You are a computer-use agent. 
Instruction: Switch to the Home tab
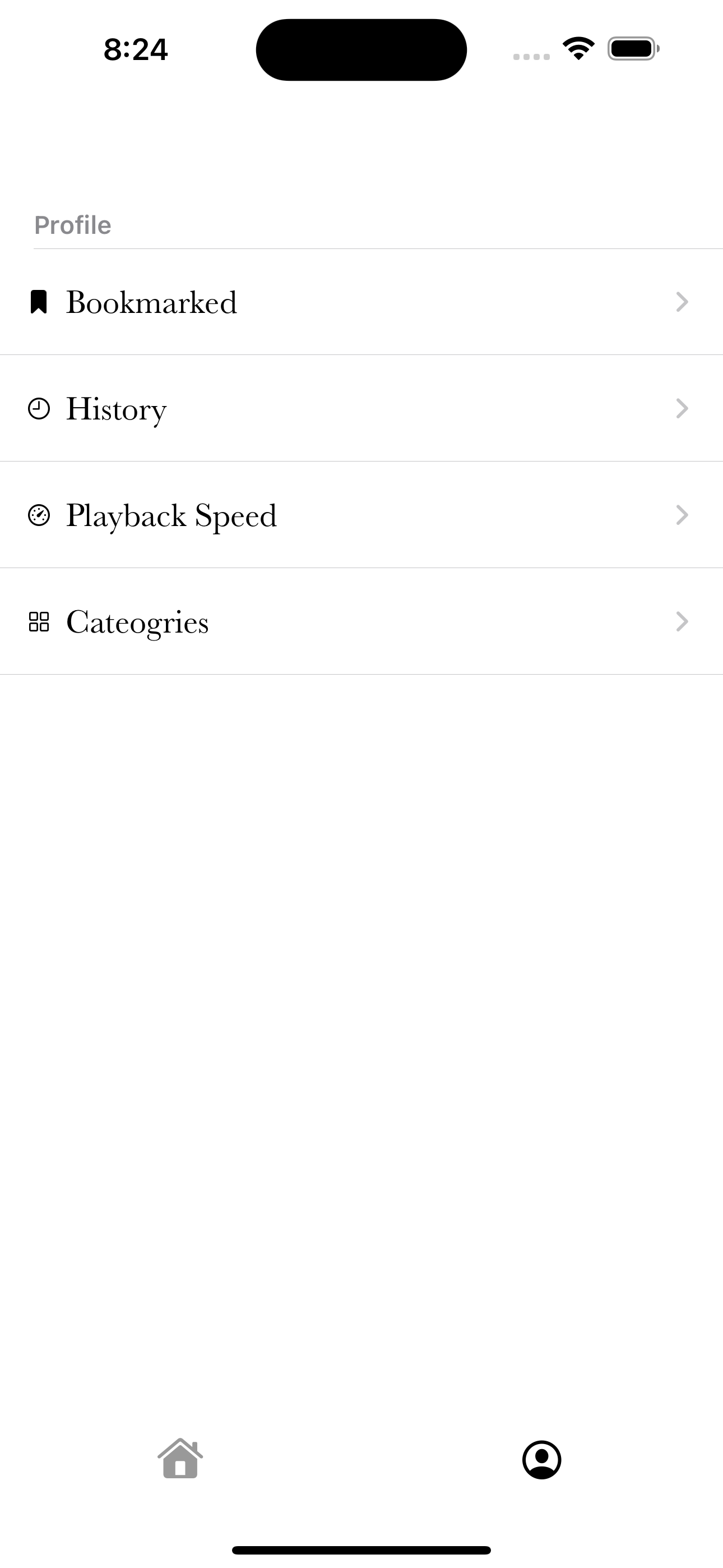[x=180, y=1459]
